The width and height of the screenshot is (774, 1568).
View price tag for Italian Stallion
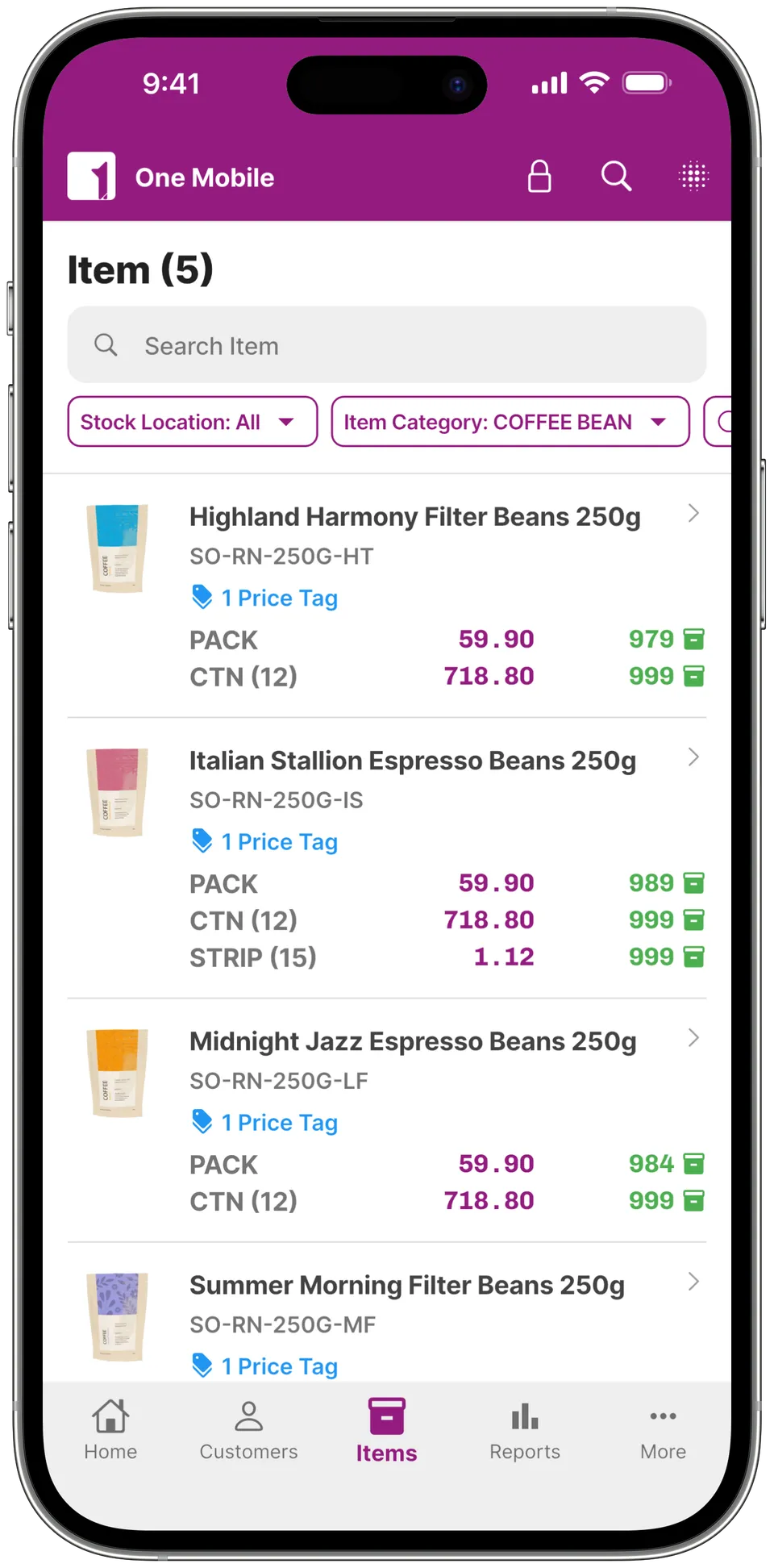point(265,842)
